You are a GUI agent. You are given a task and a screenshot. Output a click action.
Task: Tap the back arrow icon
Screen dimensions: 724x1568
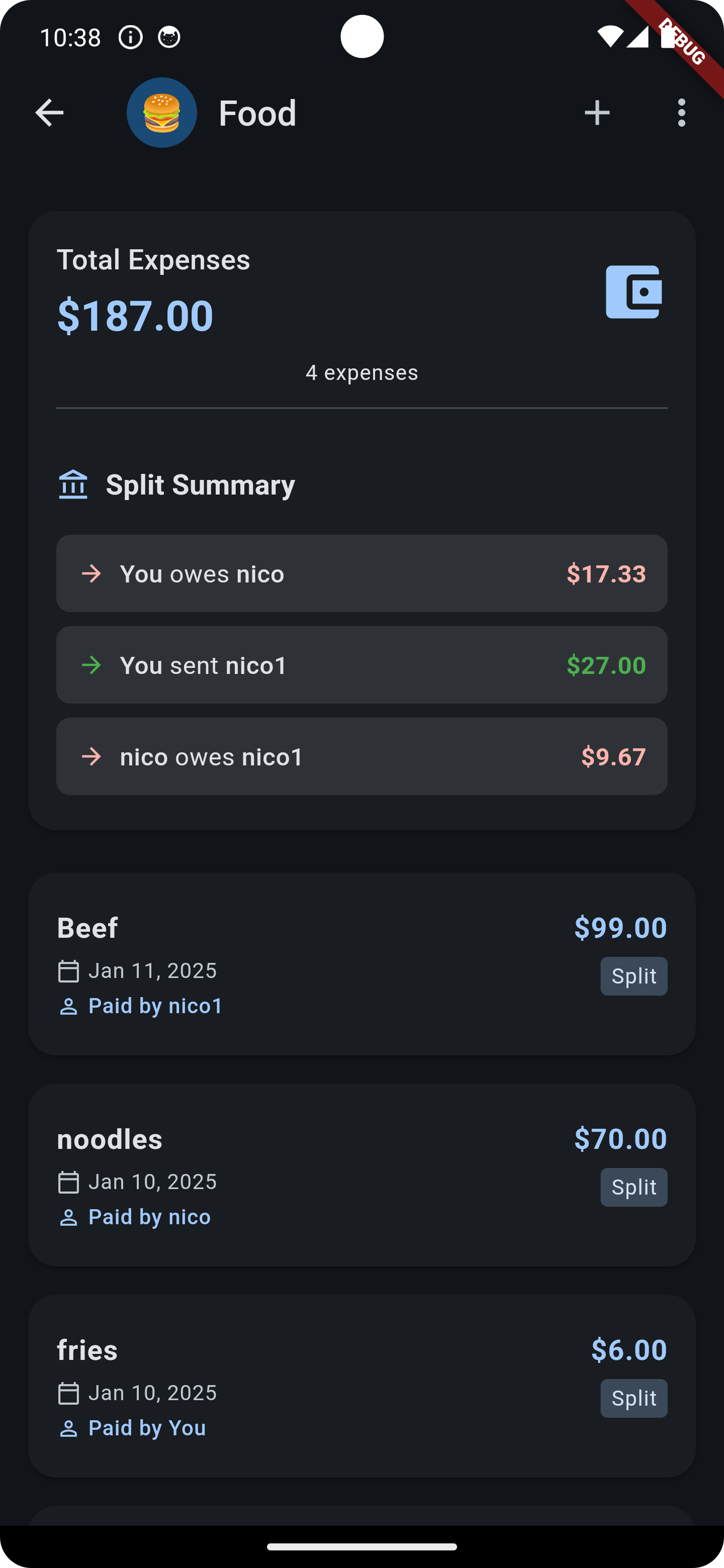(49, 112)
